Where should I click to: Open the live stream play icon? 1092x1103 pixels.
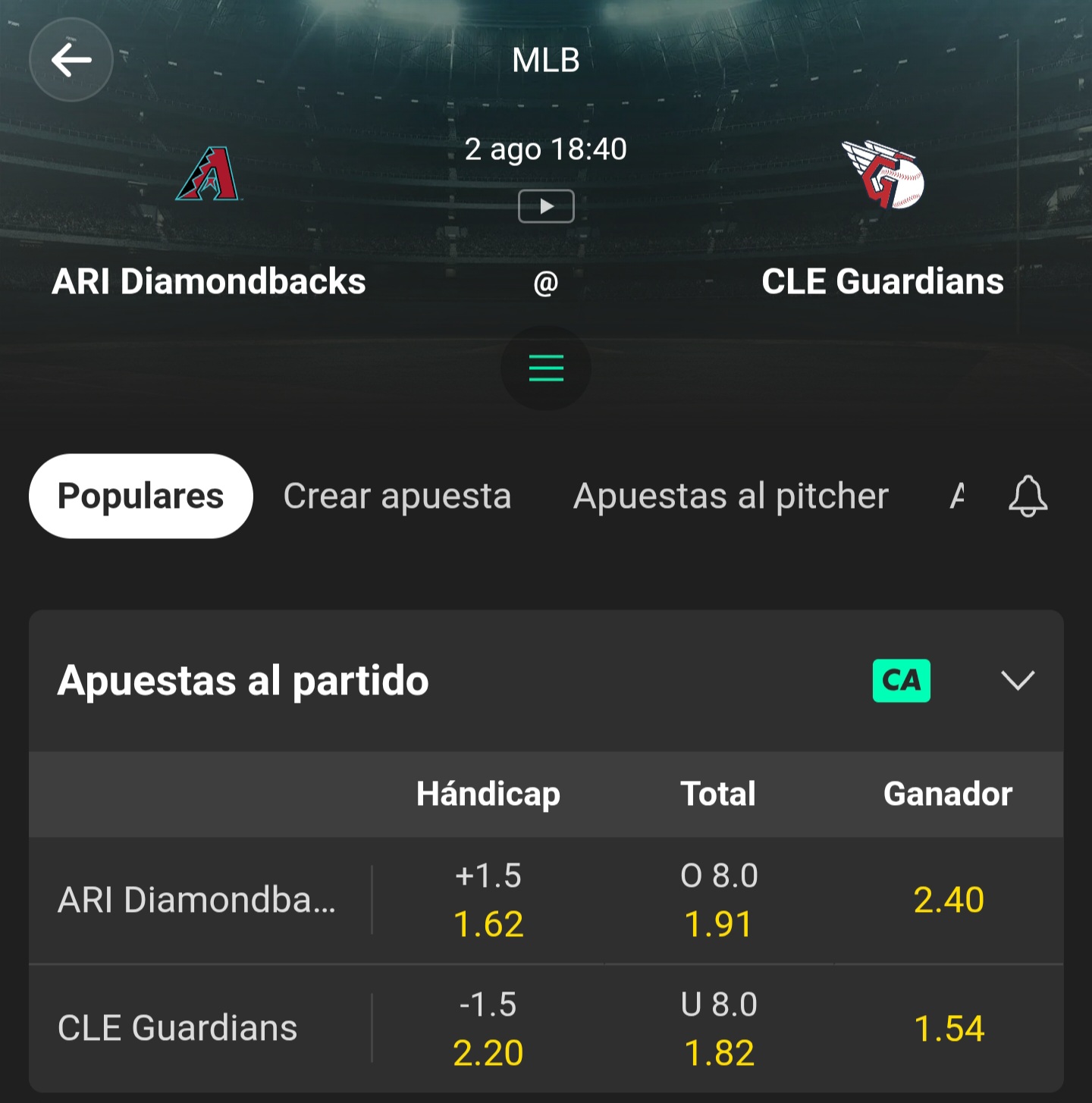click(546, 206)
